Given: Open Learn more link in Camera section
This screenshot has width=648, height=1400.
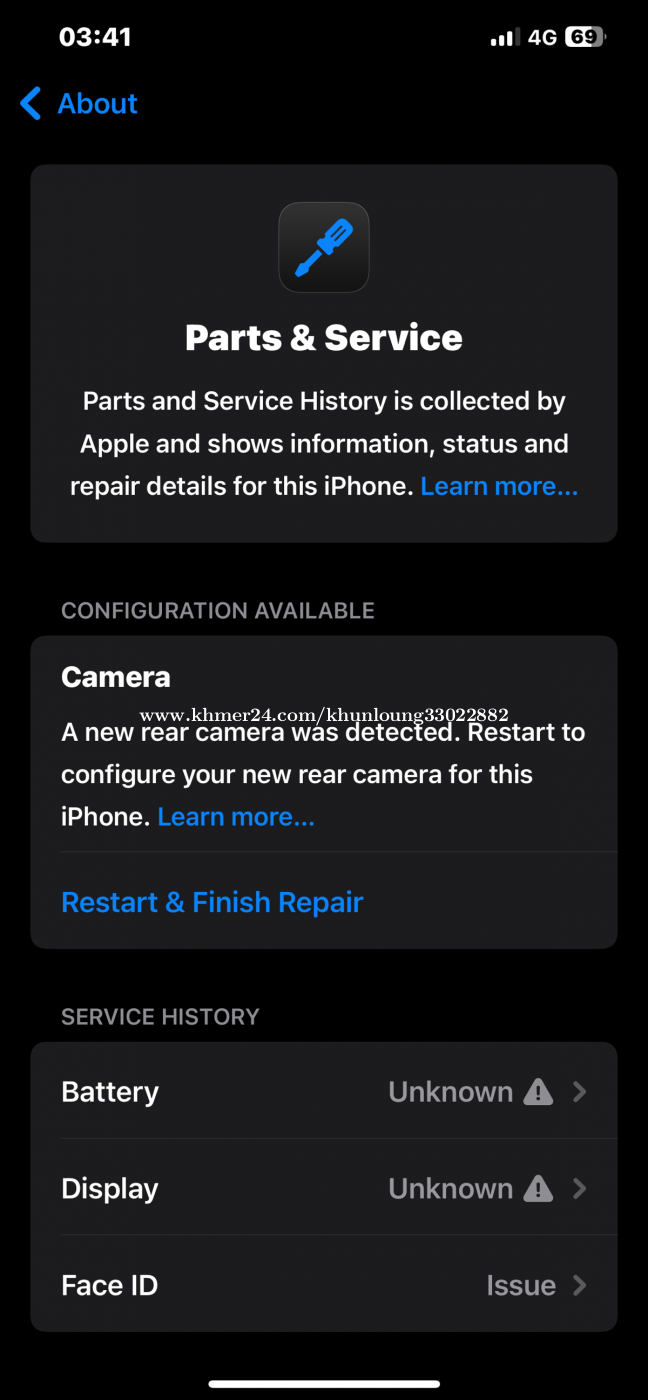Looking at the screenshot, I should click(236, 817).
